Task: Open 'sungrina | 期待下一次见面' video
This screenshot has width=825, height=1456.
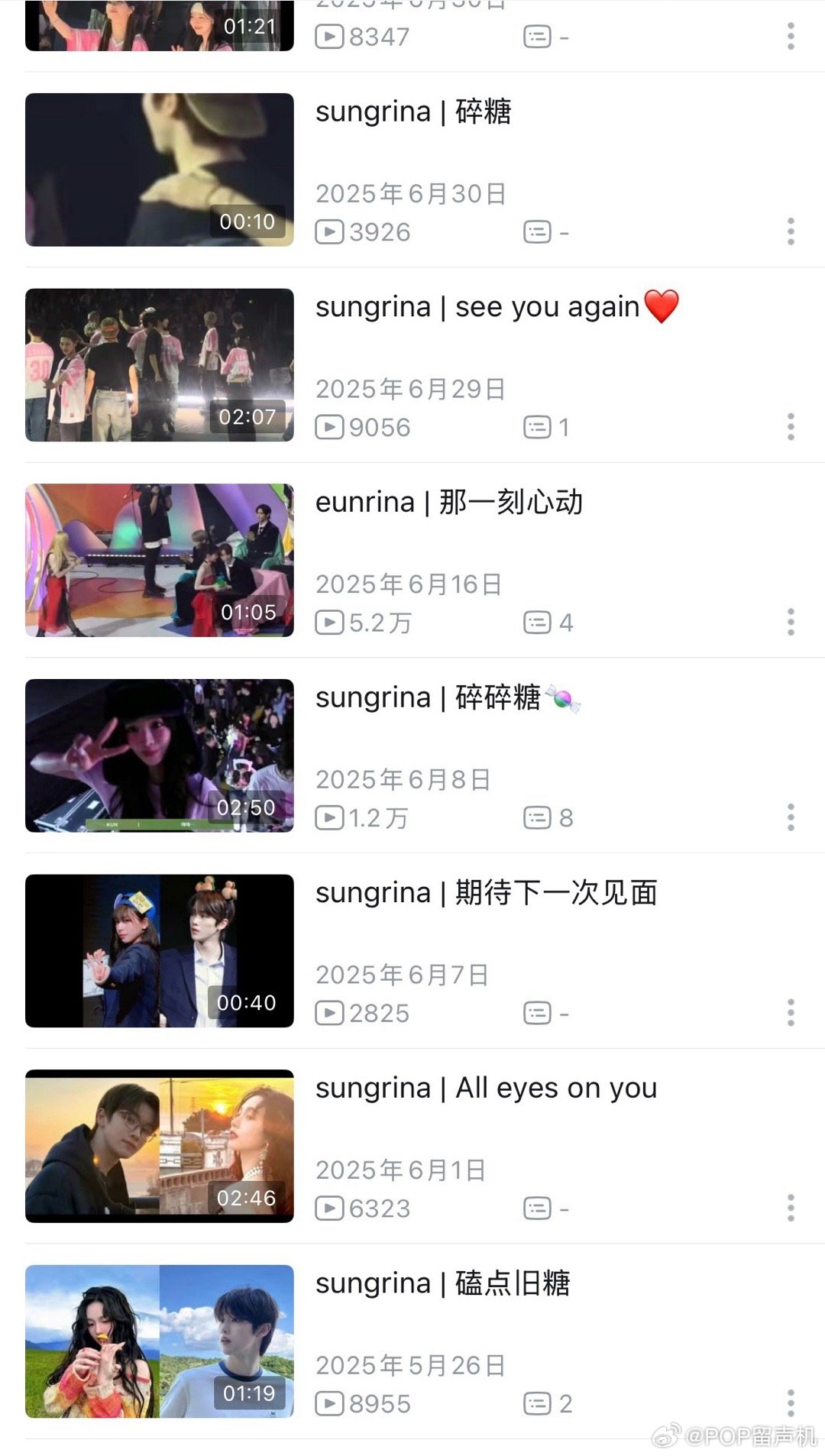Action: 159,950
